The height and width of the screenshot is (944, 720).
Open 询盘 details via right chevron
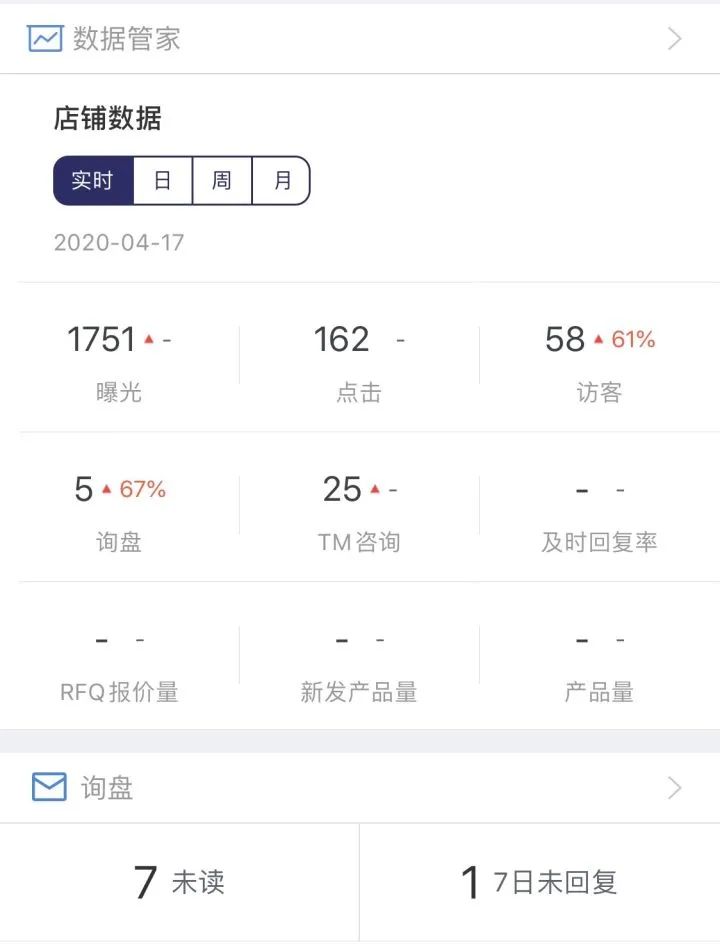click(x=675, y=787)
